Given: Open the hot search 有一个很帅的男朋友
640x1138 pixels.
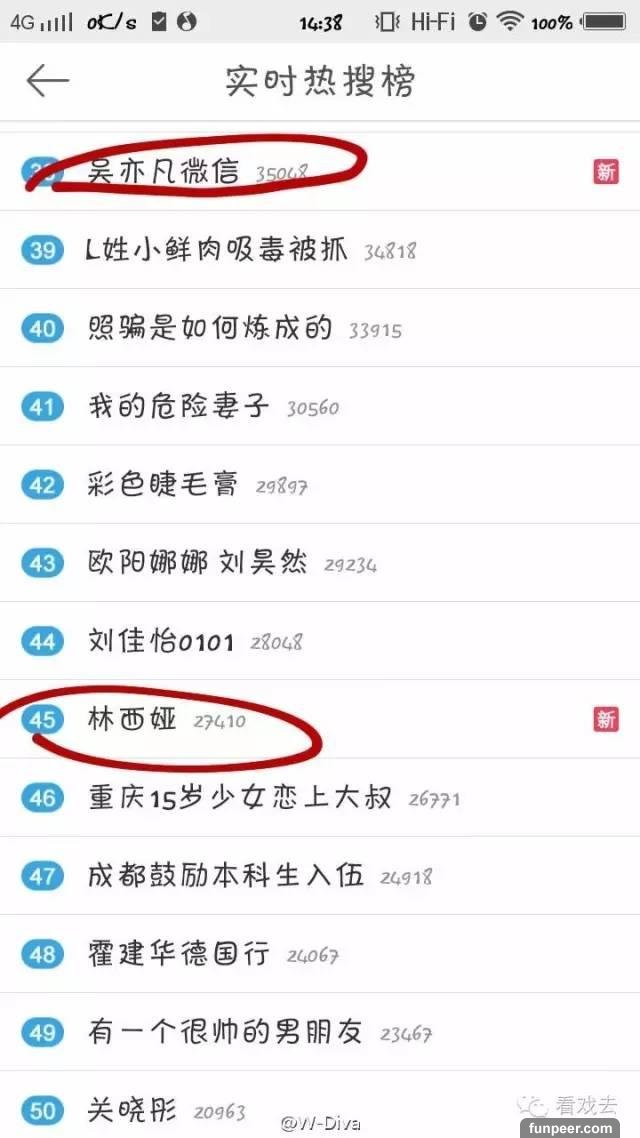Looking at the screenshot, I should click(x=225, y=1031).
